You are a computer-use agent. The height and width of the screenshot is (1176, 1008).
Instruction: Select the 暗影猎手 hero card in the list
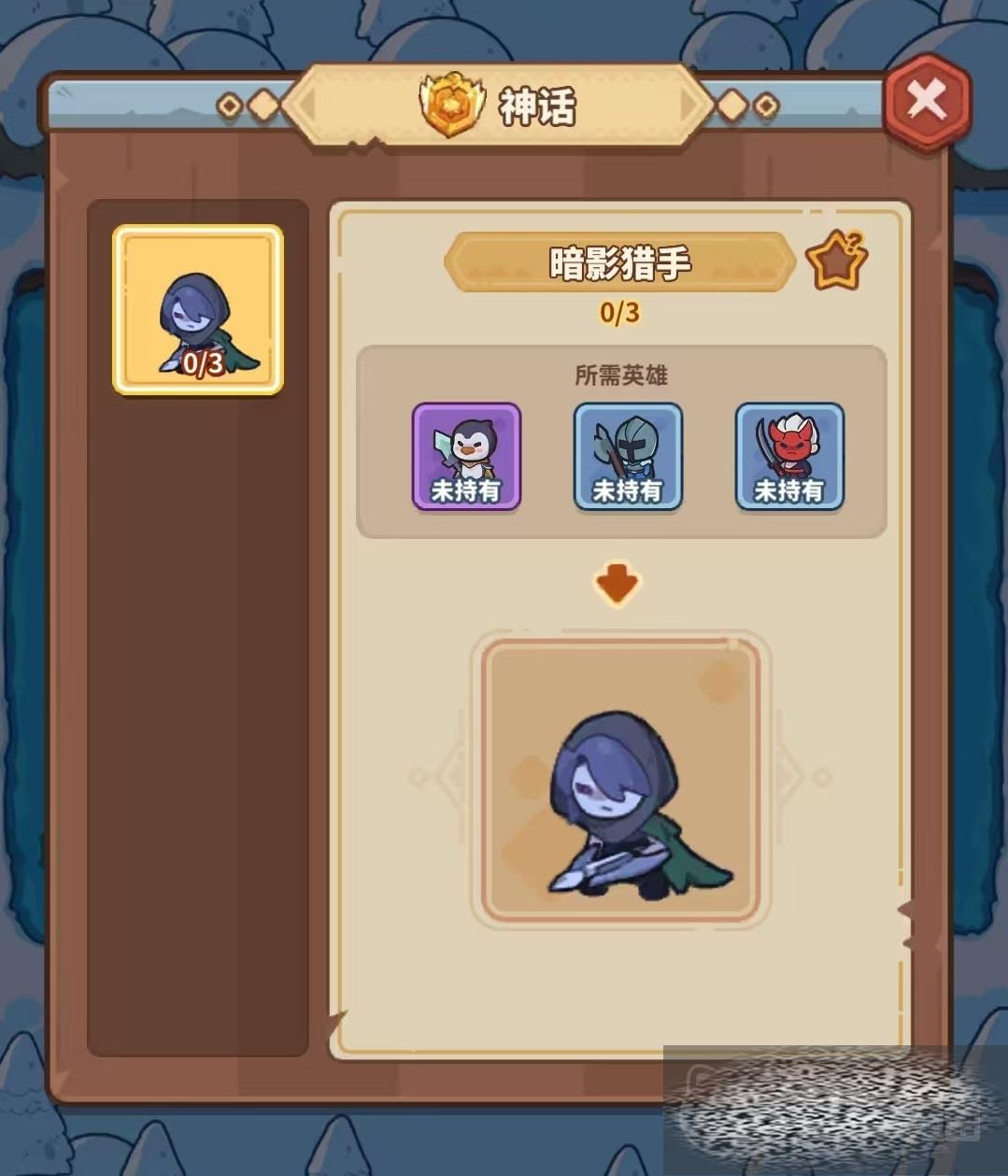(x=198, y=310)
